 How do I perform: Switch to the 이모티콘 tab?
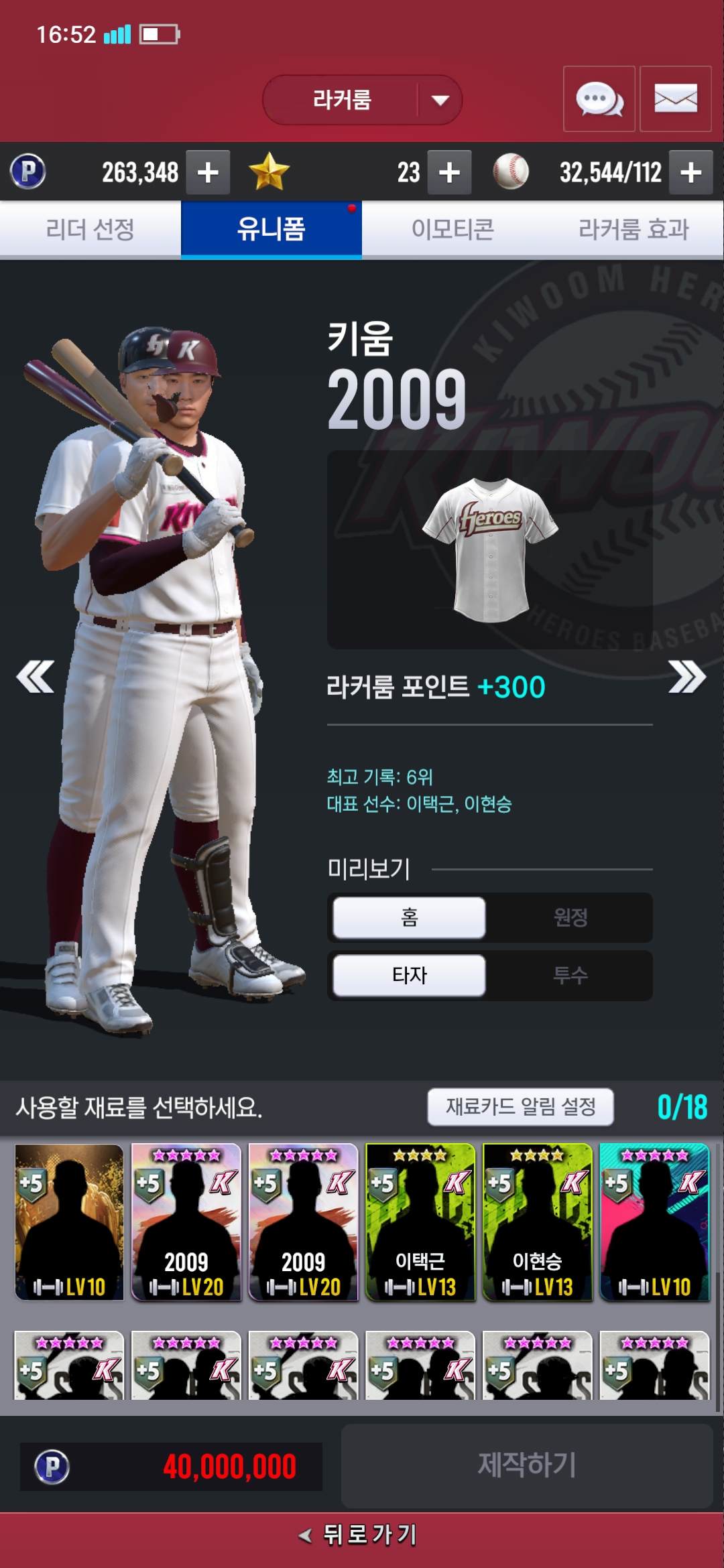[452, 229]
